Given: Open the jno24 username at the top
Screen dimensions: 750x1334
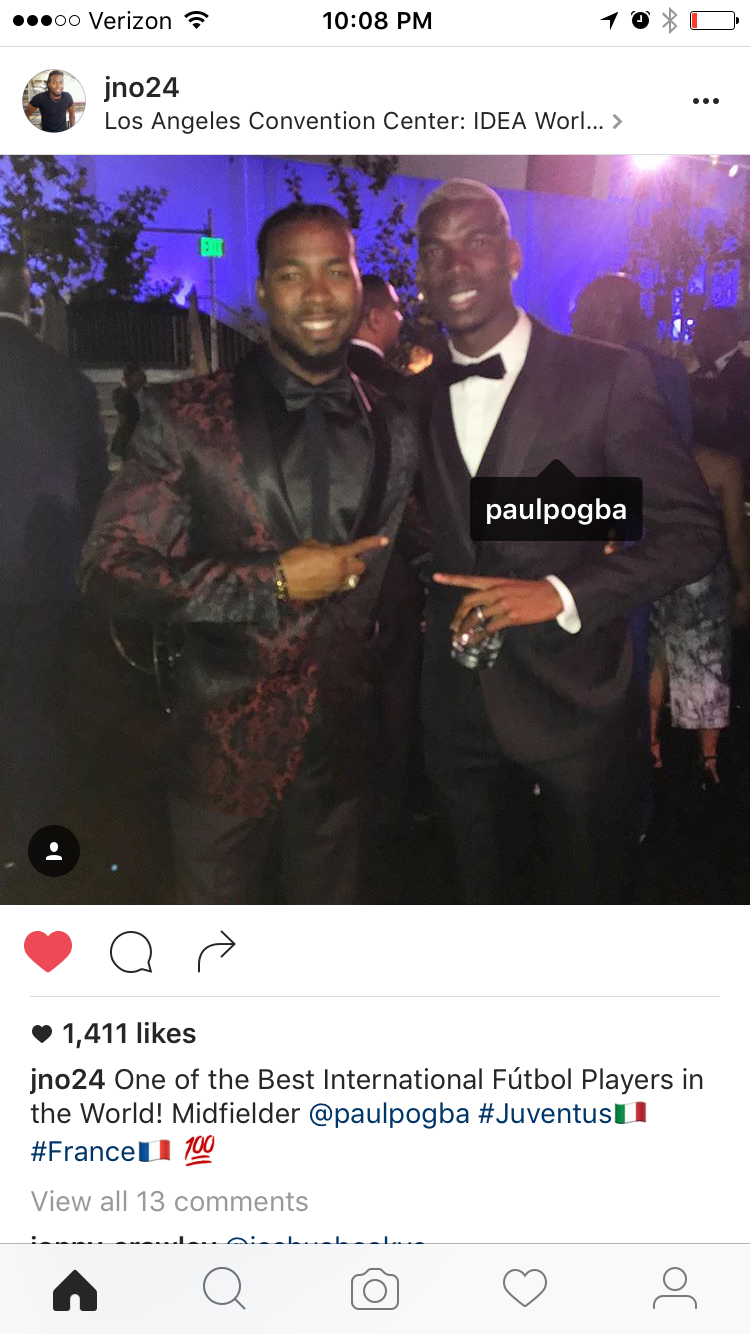Looking at the screenshot, I should click(x=141, y=88).
